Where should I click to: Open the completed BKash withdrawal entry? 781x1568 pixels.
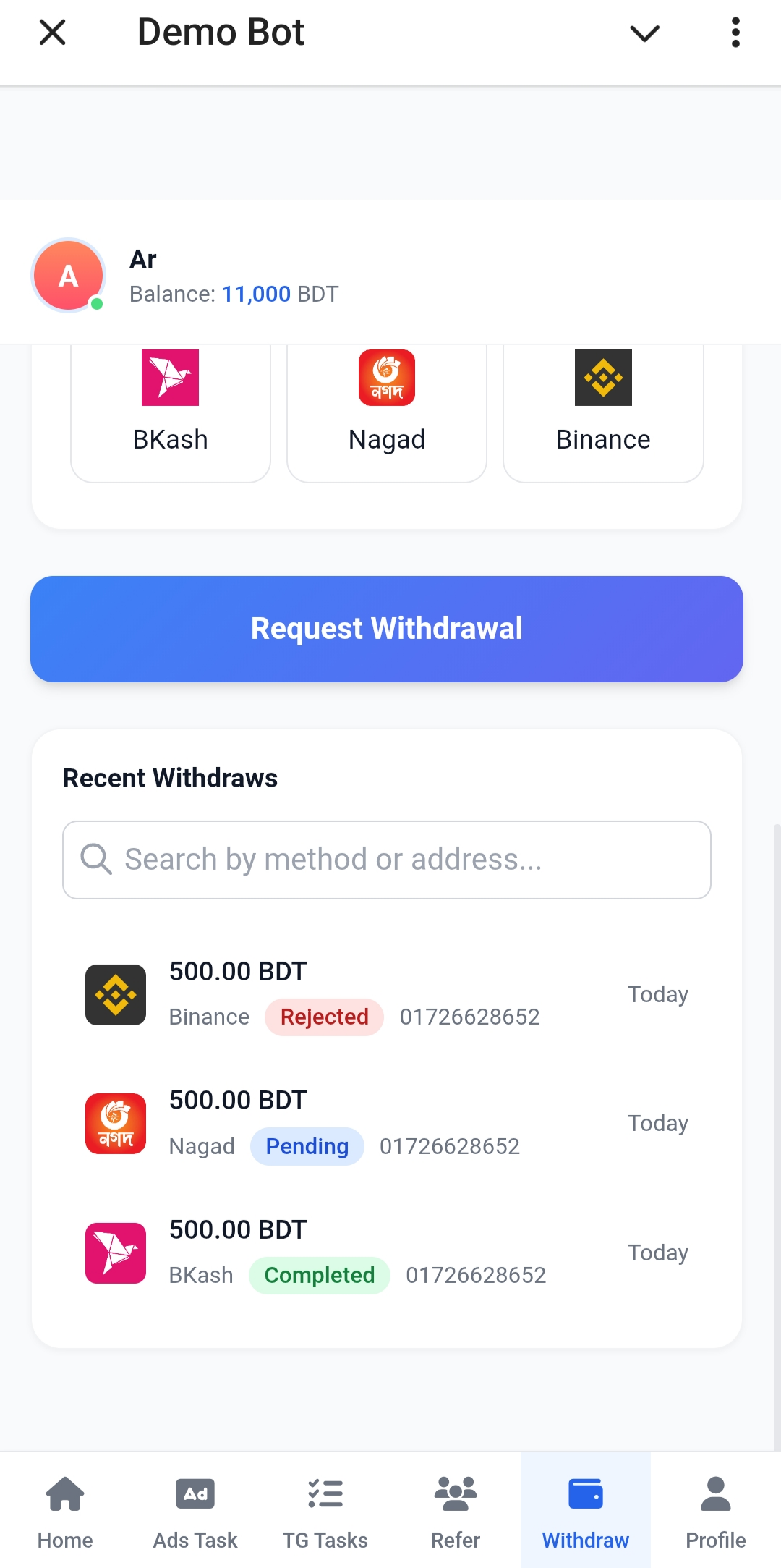tap(387, 1253)
